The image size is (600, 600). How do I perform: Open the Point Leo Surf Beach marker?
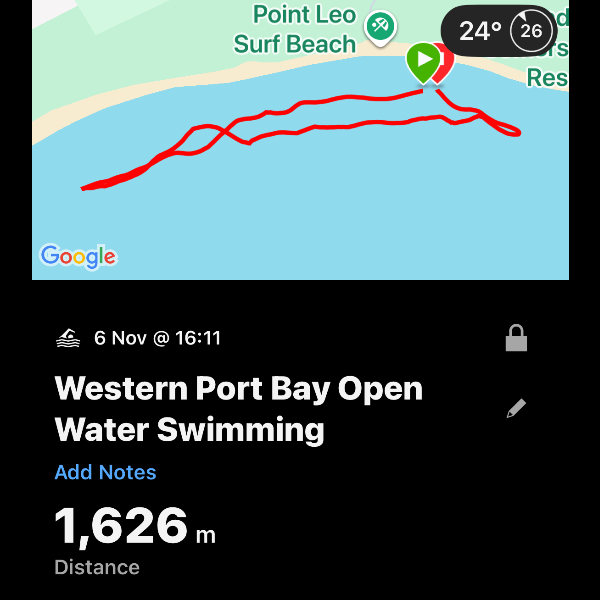(380, 27)
